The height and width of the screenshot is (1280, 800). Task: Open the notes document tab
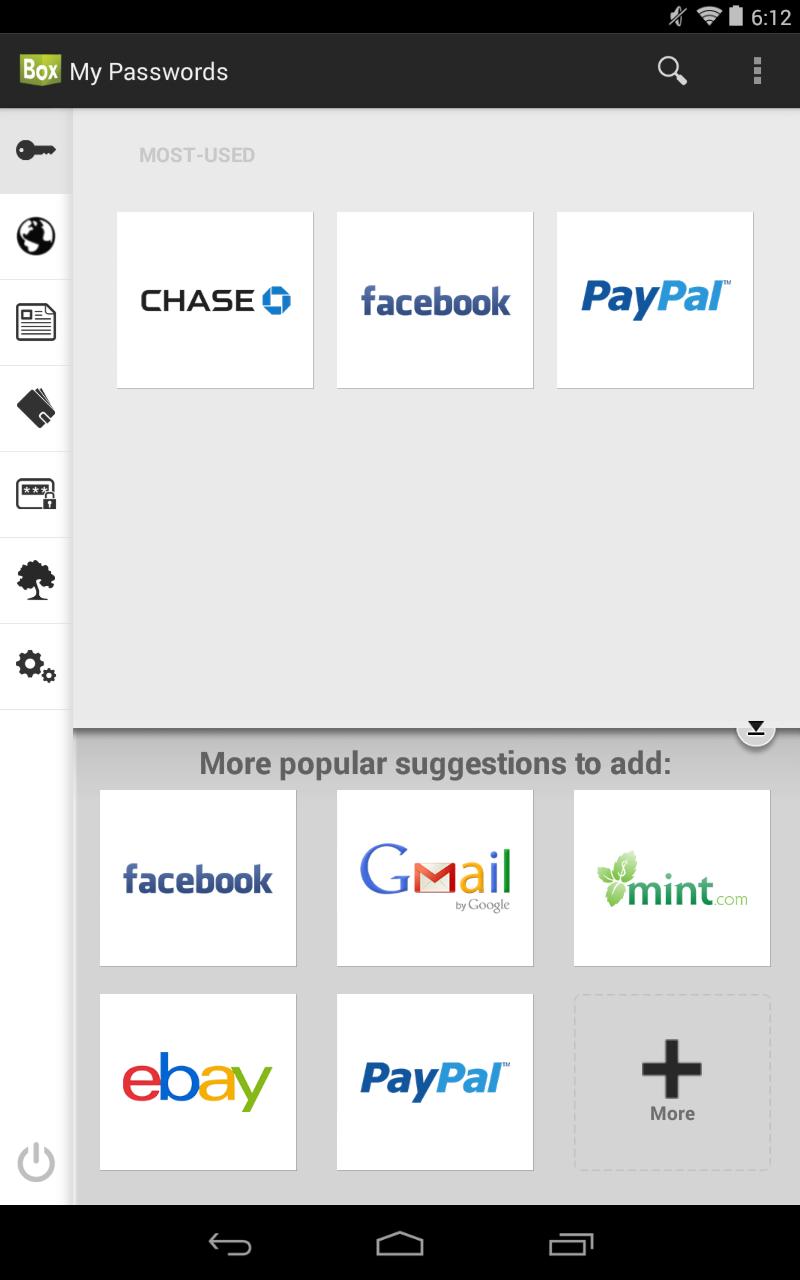(36, 323)
